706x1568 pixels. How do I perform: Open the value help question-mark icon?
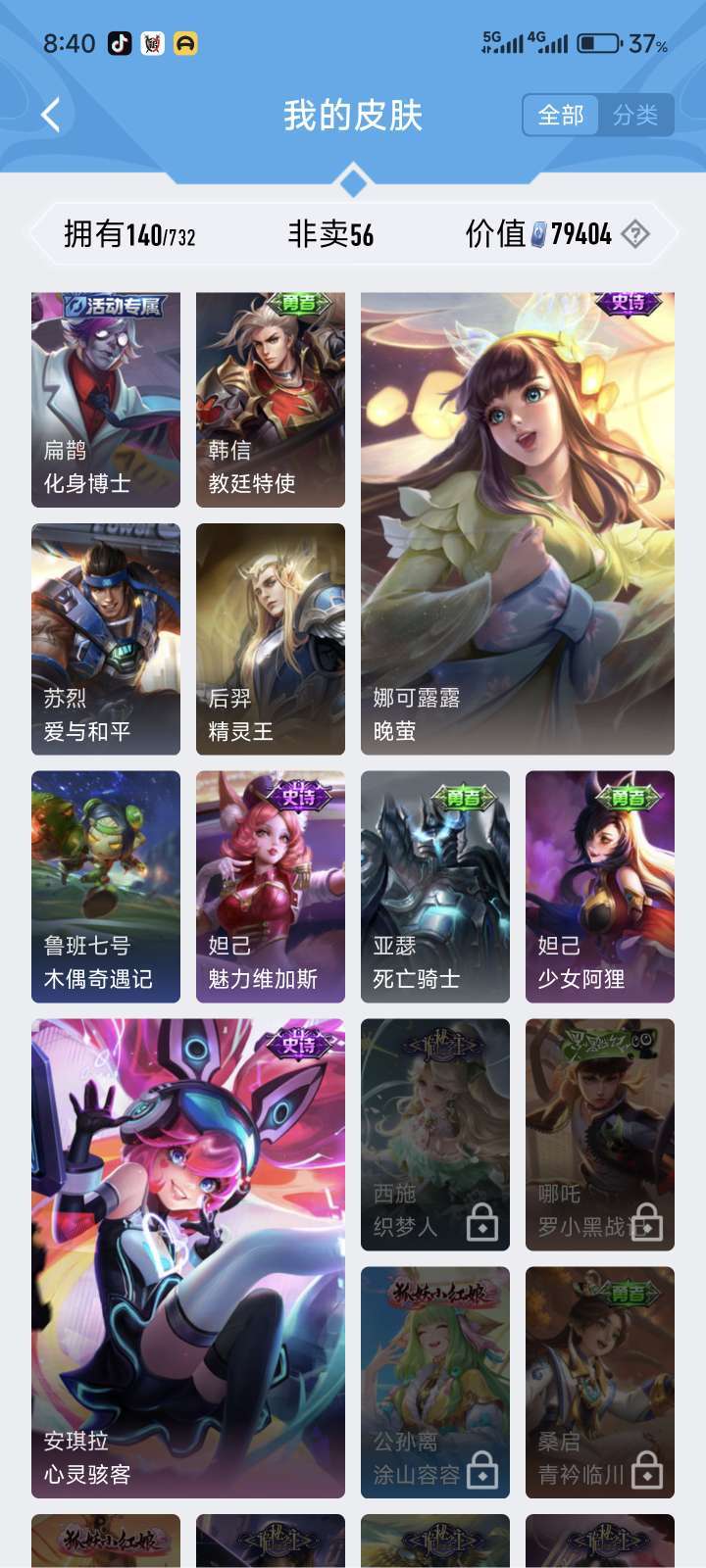(635, 234)
